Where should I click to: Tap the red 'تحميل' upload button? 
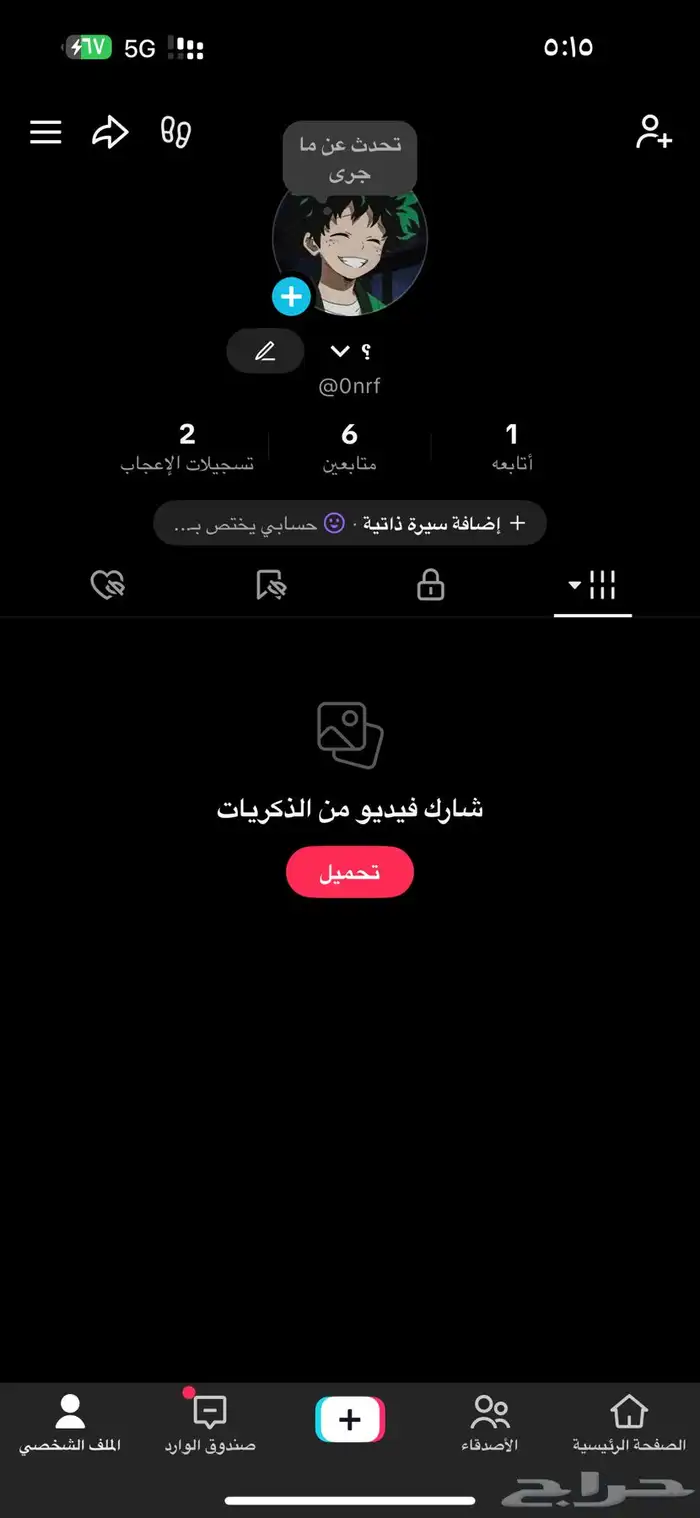pyautogui.click(x=350, y=872)
